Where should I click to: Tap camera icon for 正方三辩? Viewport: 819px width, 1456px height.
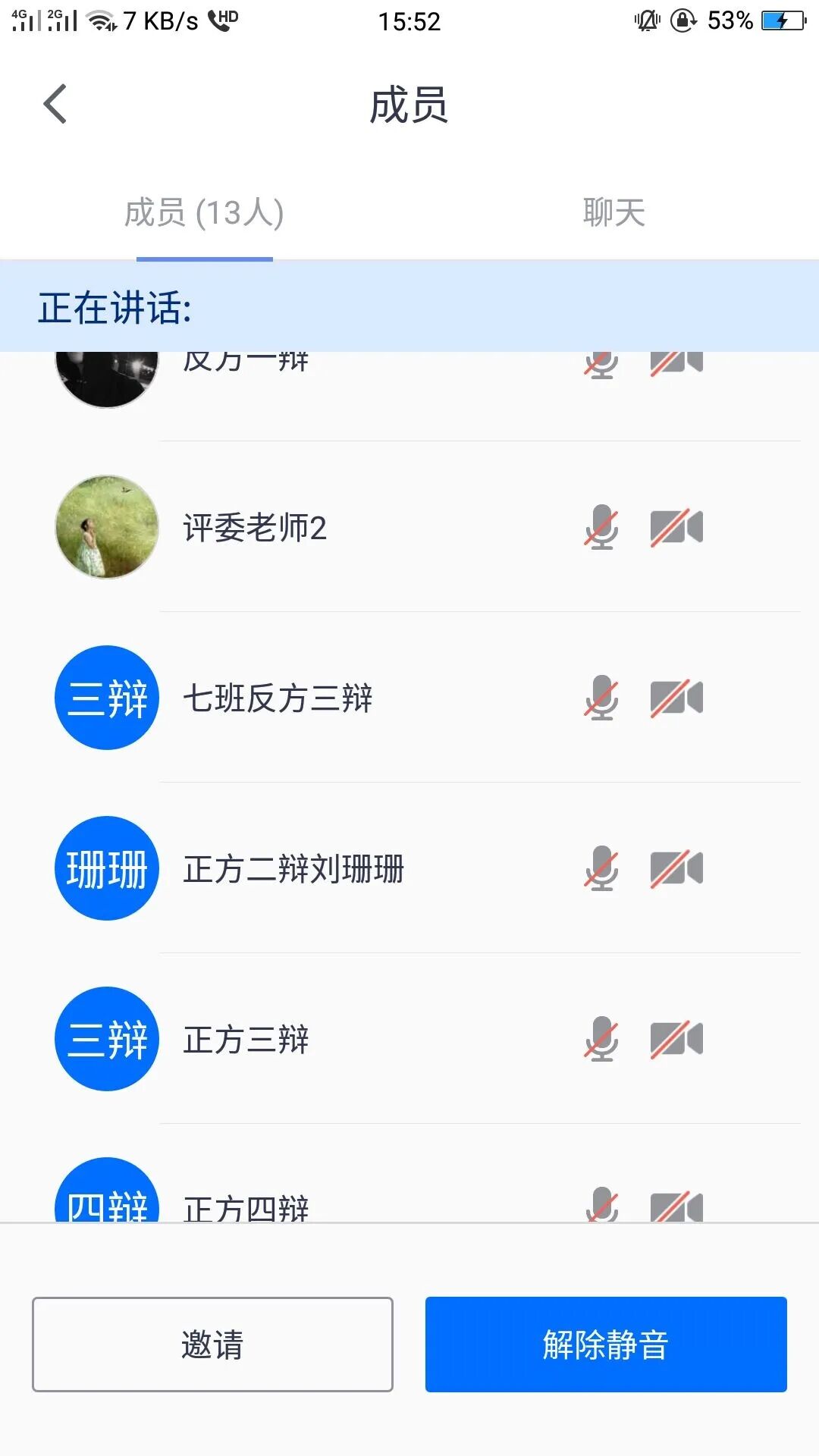click(676, 1039)
